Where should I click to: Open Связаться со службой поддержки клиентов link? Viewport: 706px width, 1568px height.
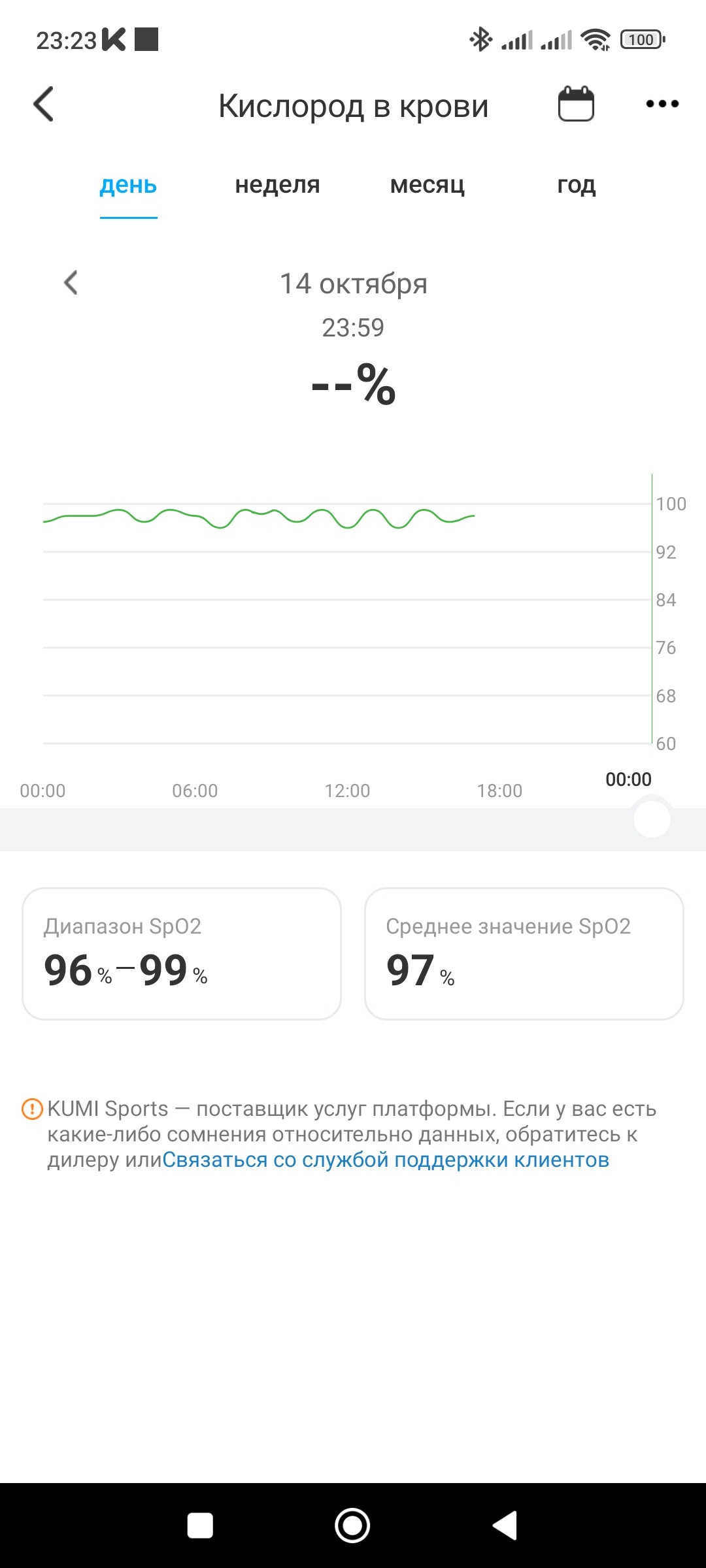coord(386,1160)
